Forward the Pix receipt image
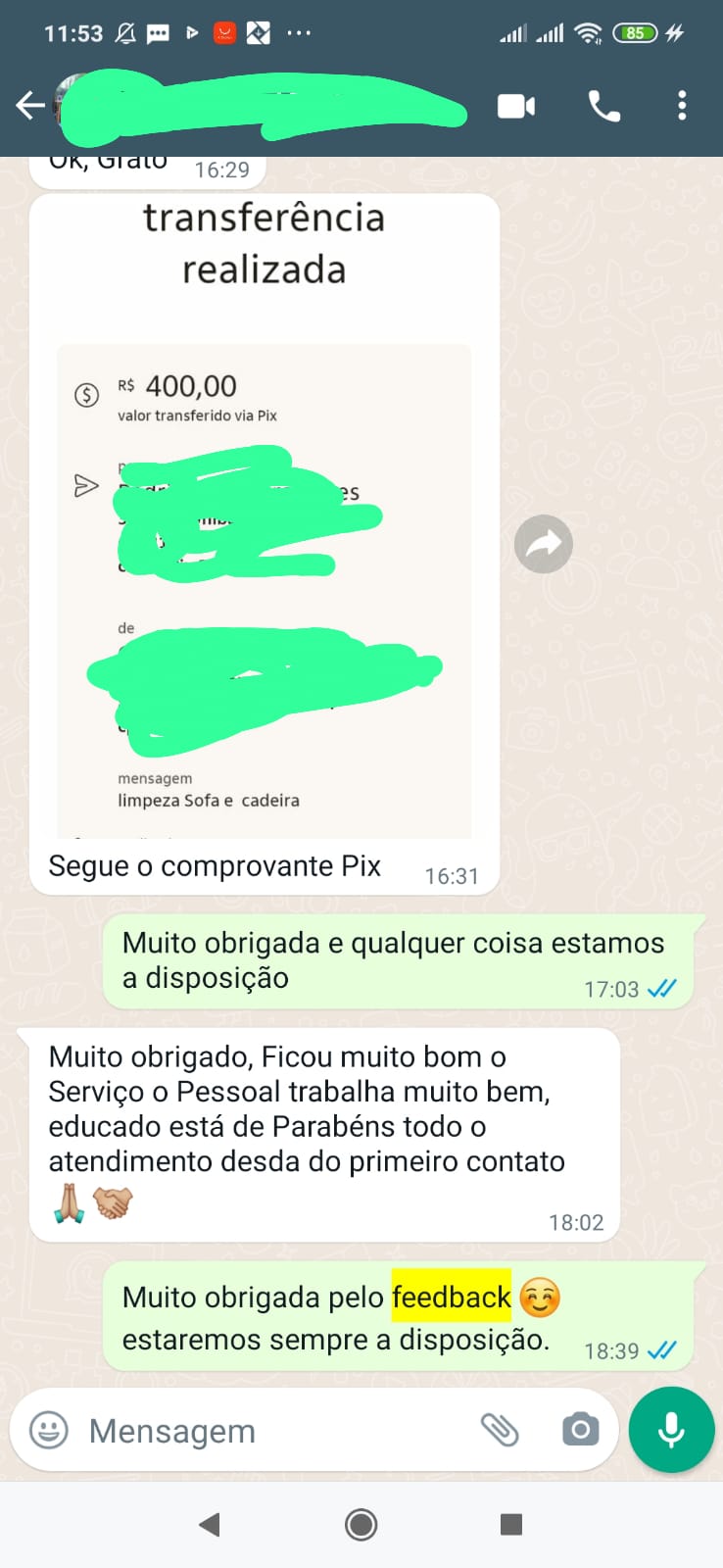The width and height of the screenshot is (723, 1568). (544, 544)
